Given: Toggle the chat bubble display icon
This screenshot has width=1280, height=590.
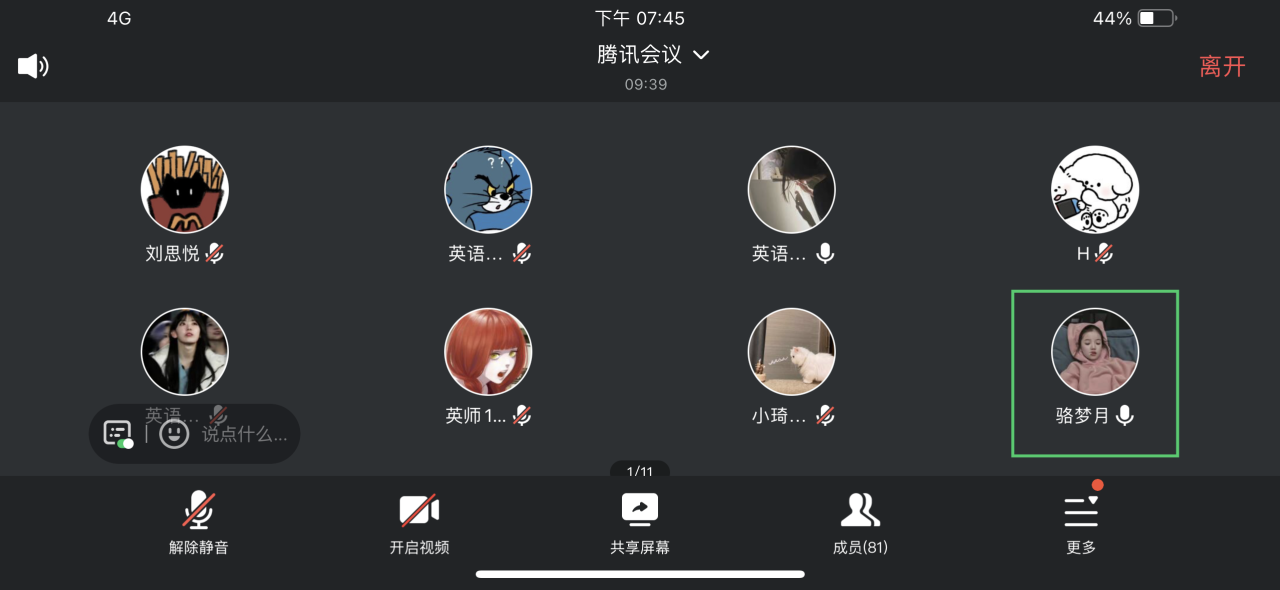Looking at the screenshot, I should [x=118, y=434].
